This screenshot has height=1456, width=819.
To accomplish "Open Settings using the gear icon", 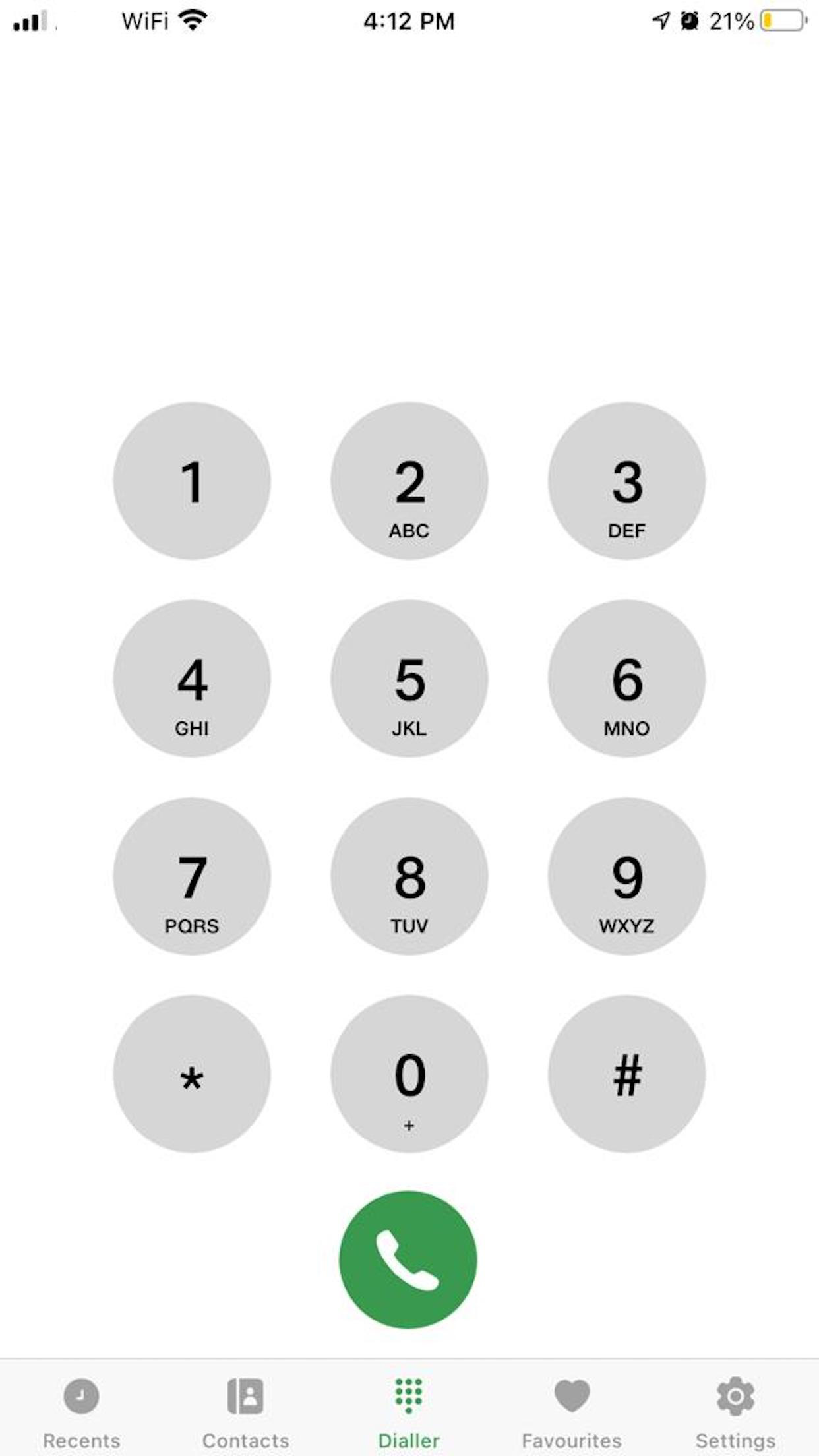I will pos(737,1396).
